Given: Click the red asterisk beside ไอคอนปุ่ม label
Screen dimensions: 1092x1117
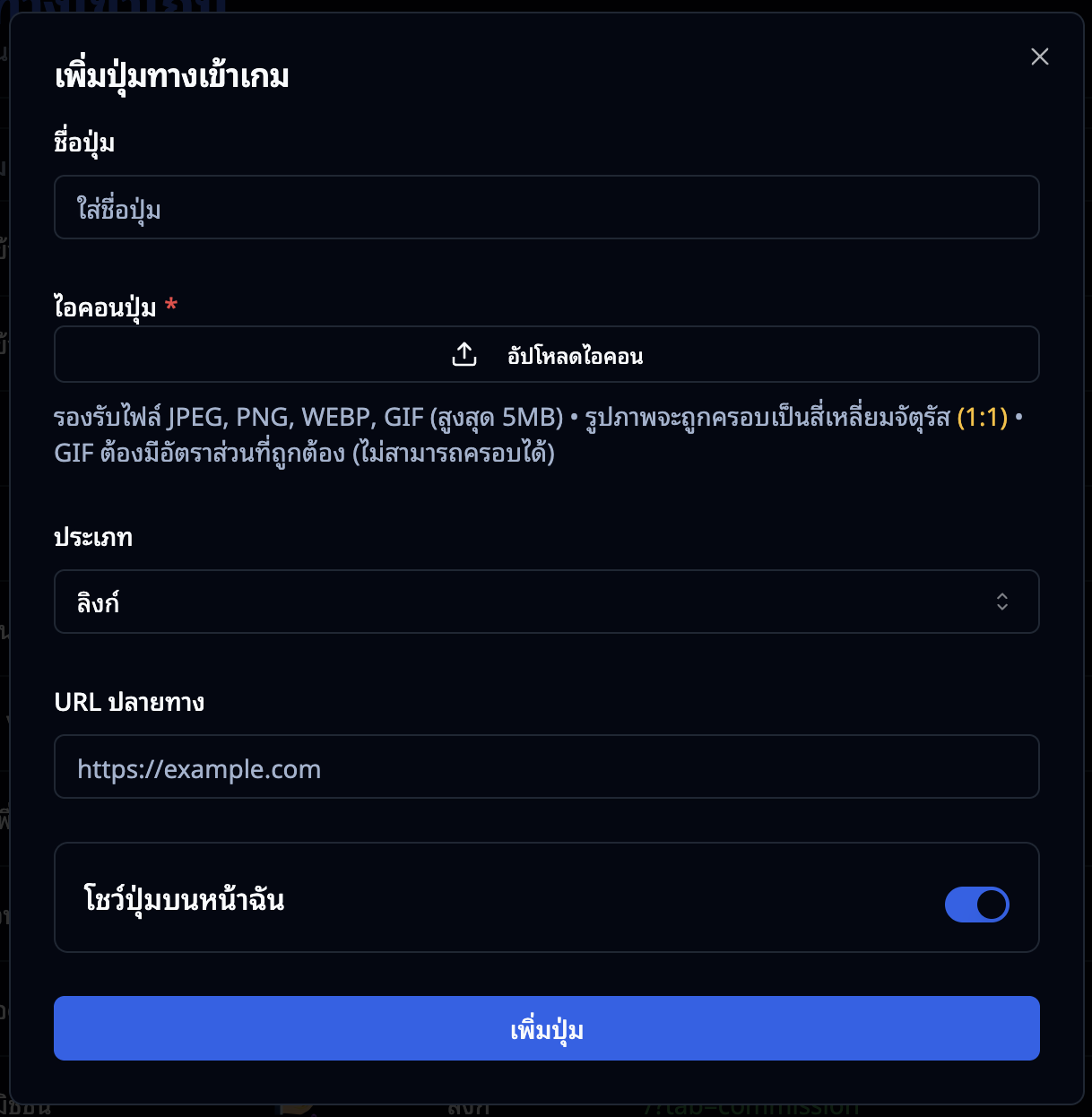Looking at the screenshot, I should [171, 307].
